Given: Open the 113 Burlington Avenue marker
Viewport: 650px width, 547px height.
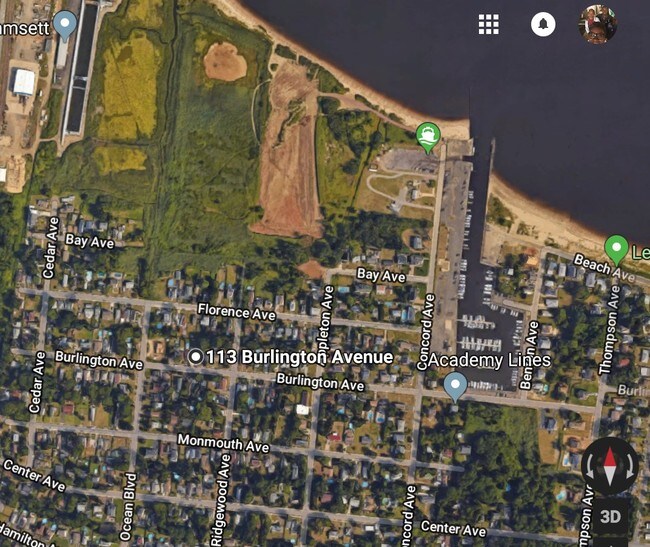Looking at the screenshot, I should [196, 356].
